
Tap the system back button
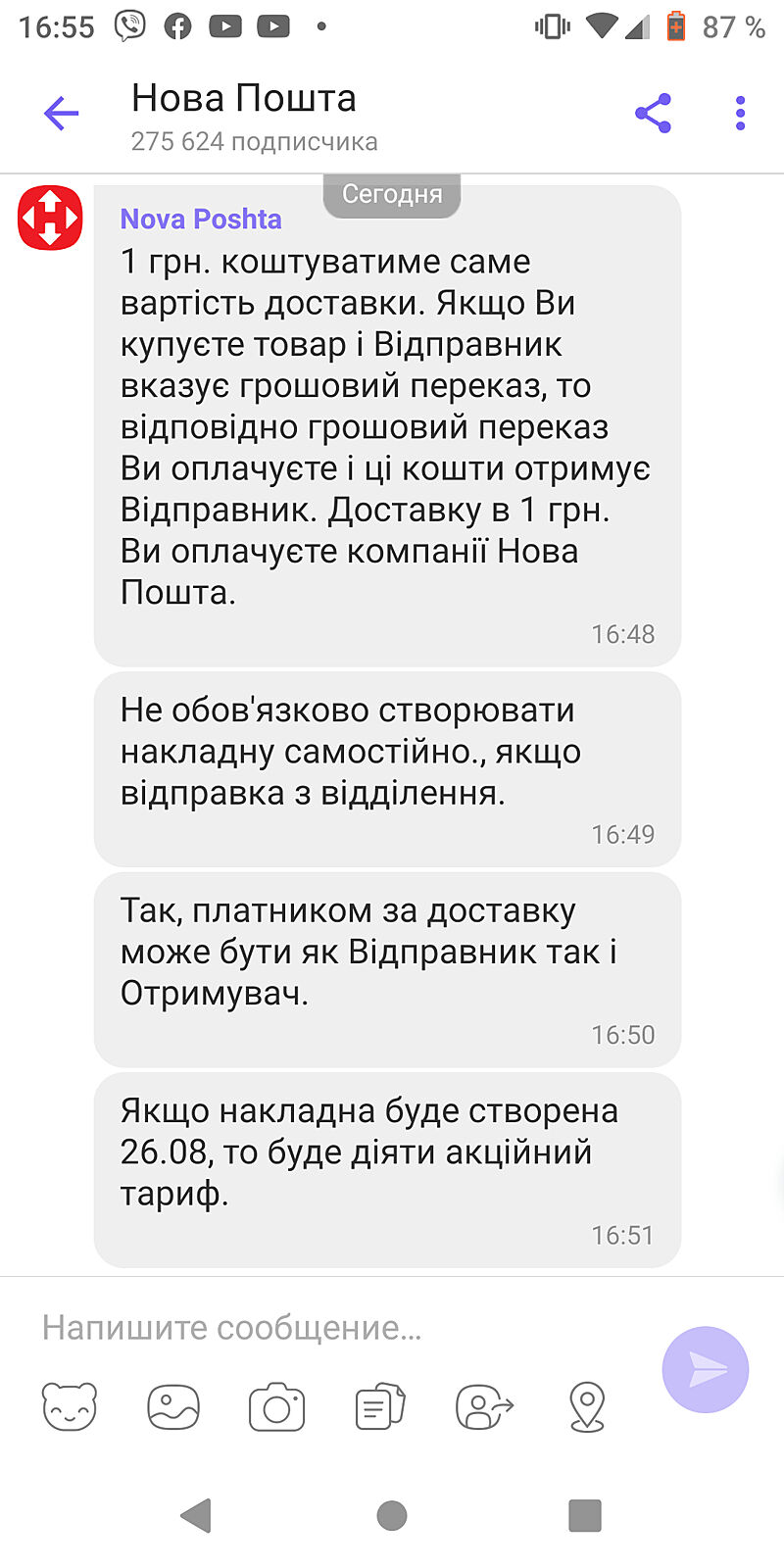[196, 1515]
